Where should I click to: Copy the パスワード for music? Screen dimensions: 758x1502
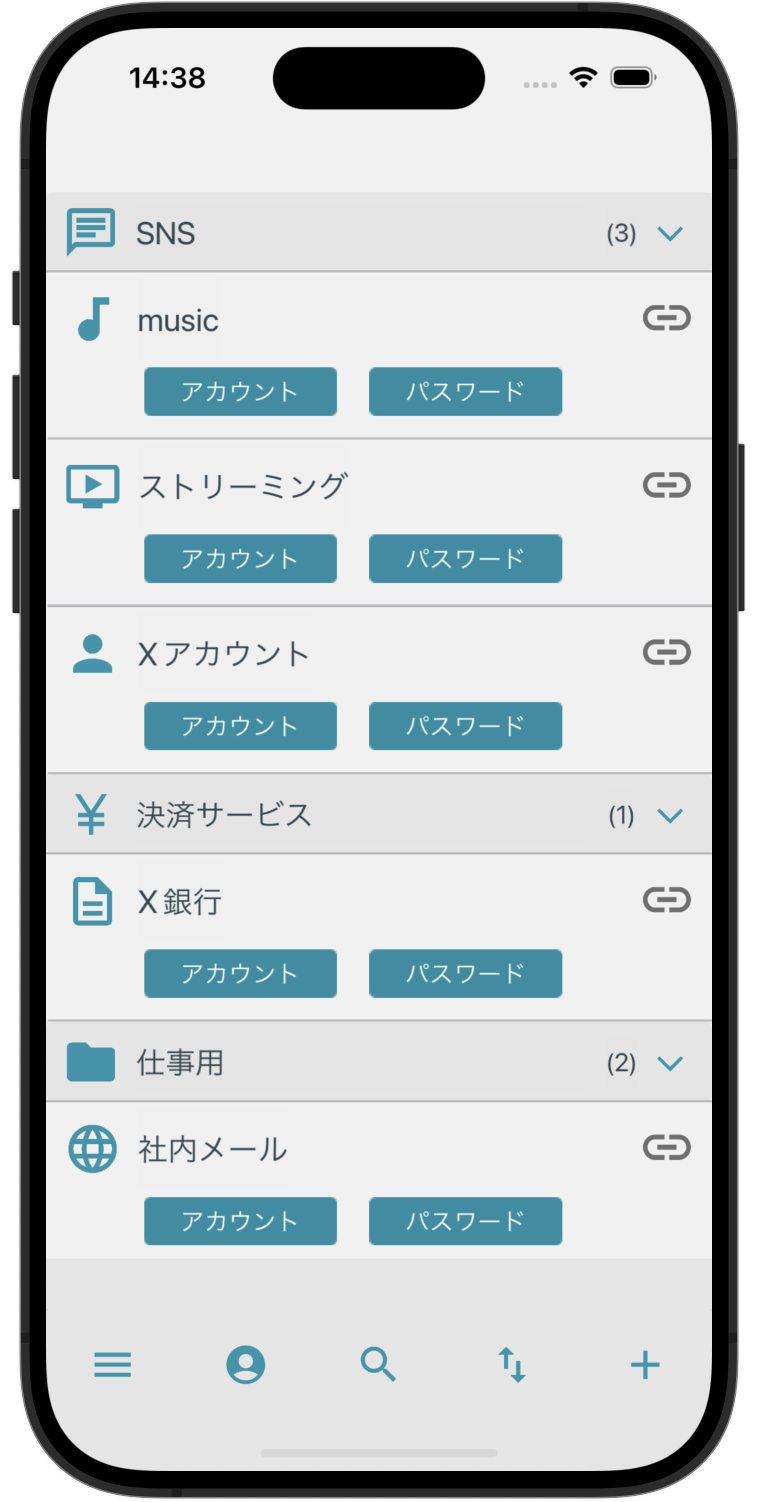pos(465,391)
